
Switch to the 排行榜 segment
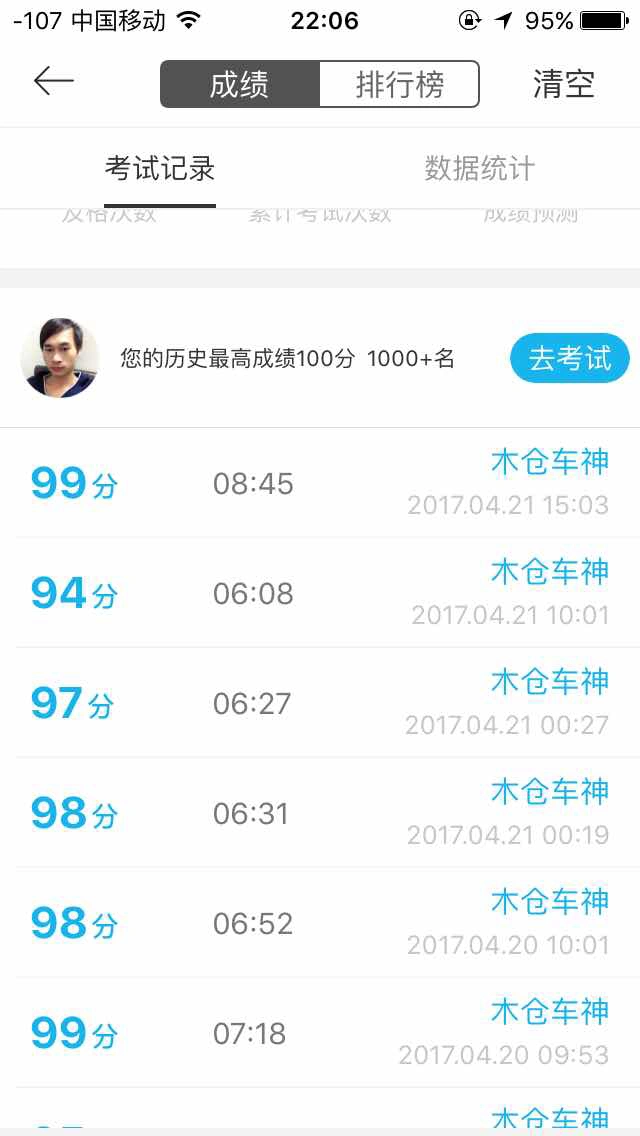point(399,84)
